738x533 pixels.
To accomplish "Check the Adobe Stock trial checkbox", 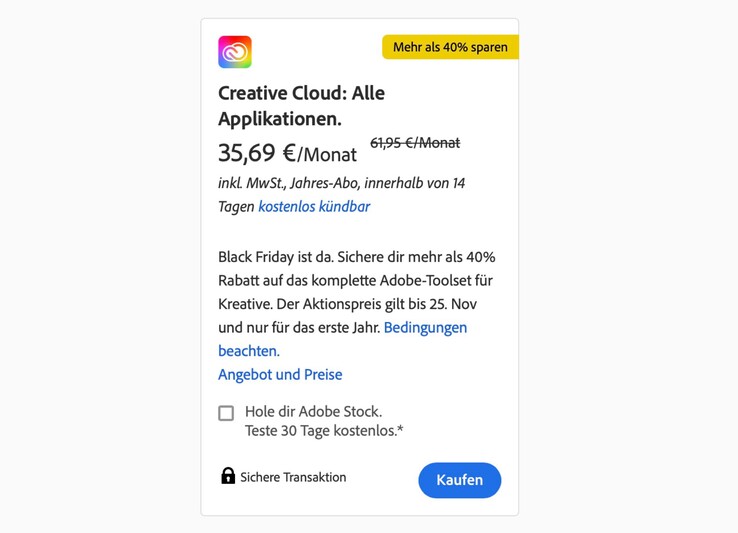I will 226,413.
